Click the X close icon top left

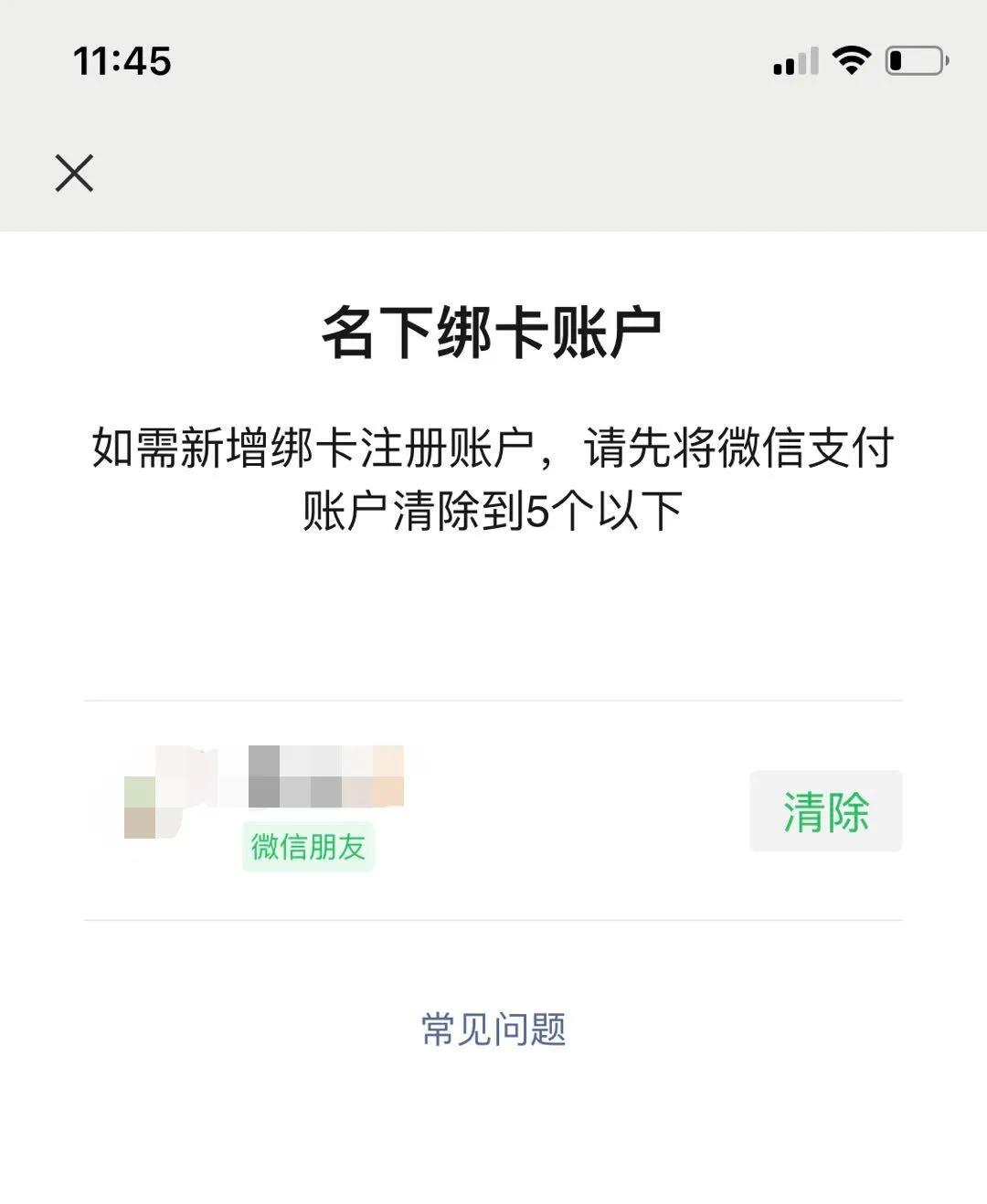73,174
